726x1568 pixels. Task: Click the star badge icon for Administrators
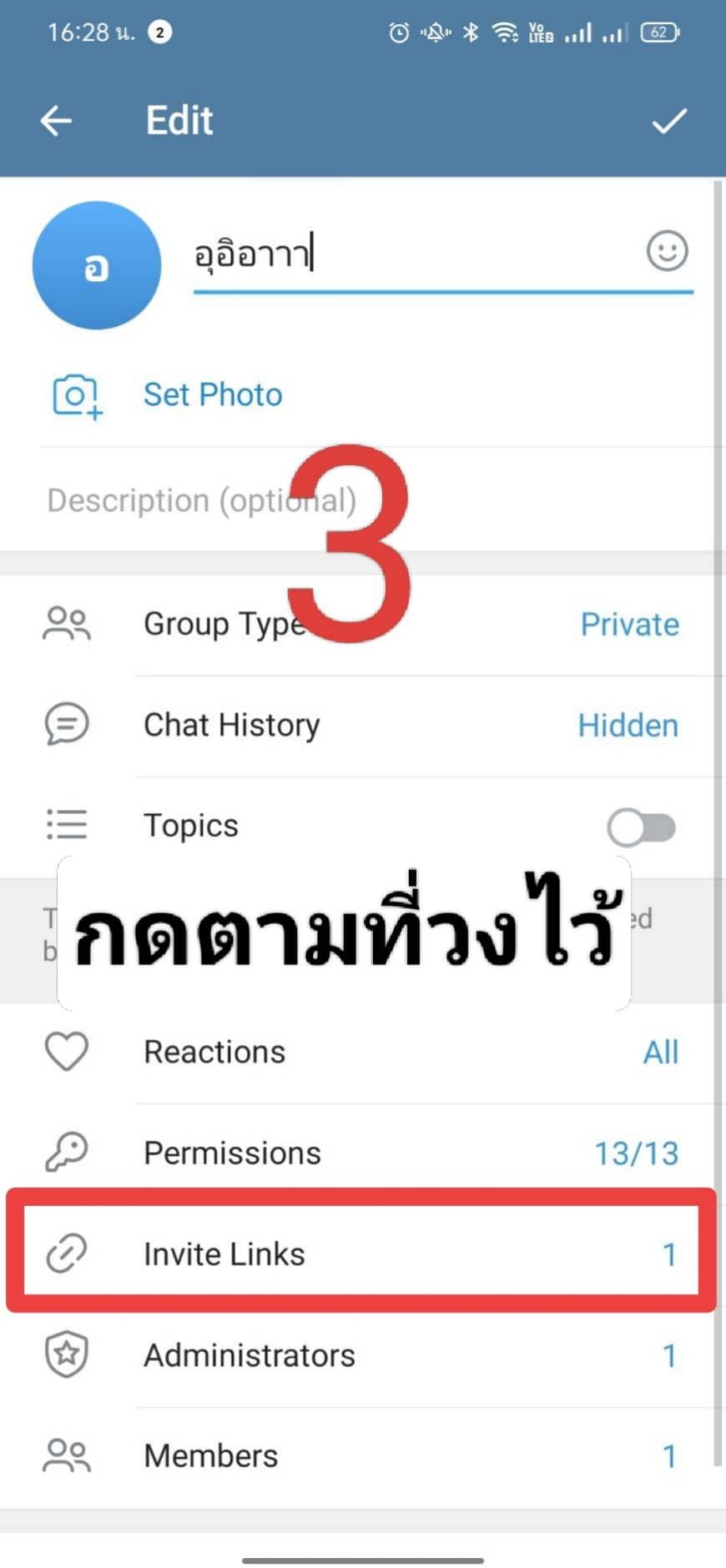67,1355
